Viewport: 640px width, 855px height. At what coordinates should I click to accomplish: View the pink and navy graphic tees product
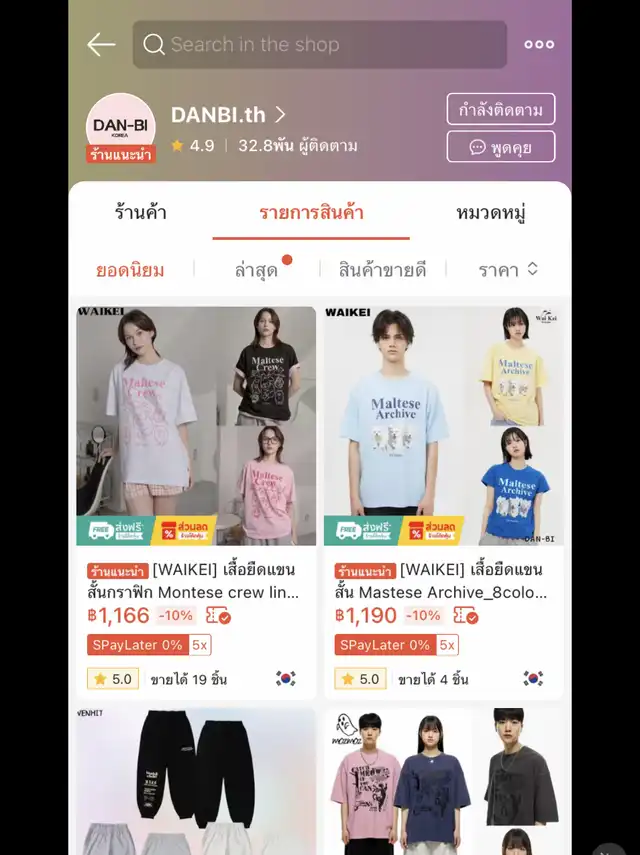443,780
